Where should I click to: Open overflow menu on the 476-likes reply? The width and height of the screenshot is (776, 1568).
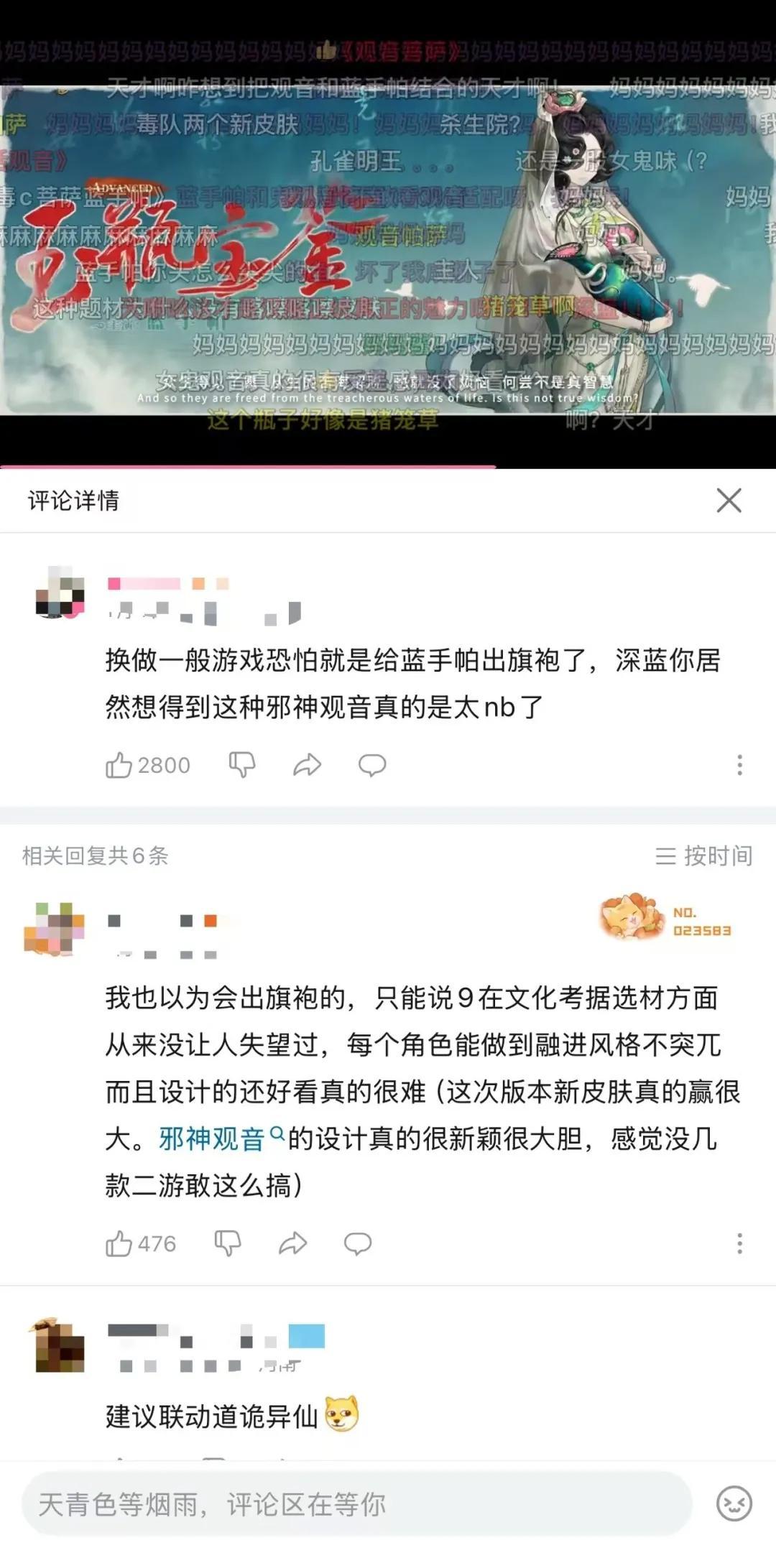[739, 1243]
